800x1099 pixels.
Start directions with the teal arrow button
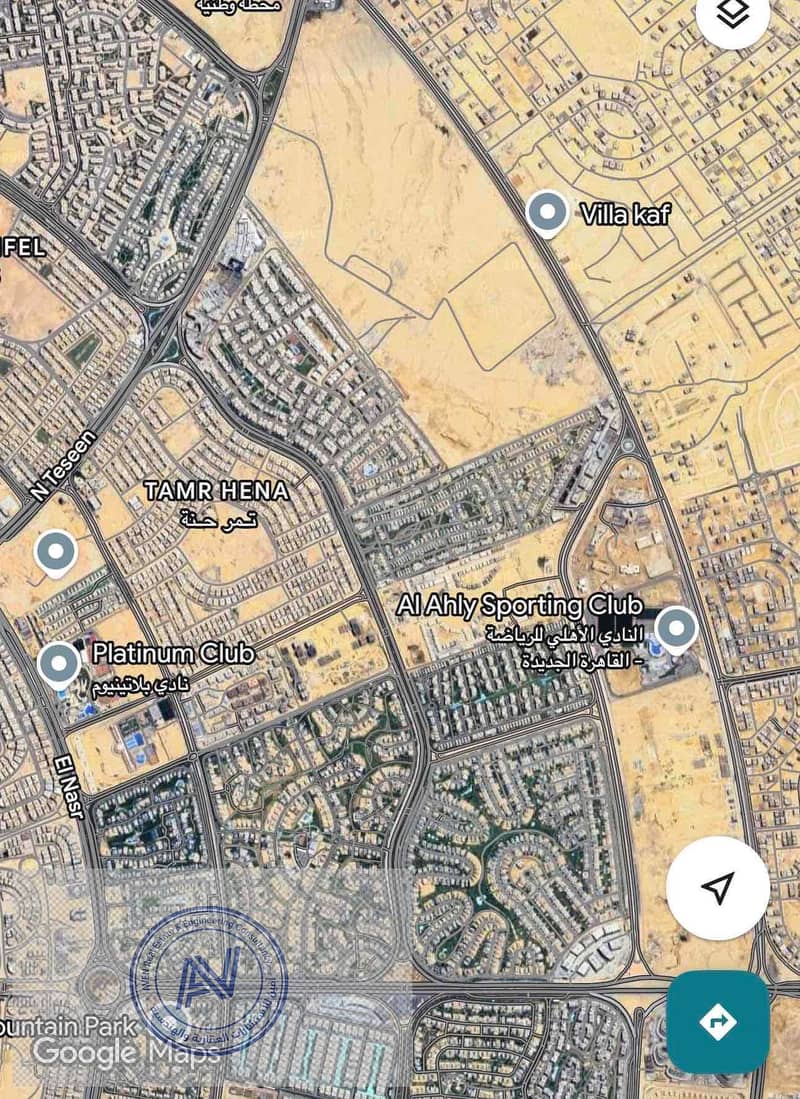click(x=718, y=1021)
